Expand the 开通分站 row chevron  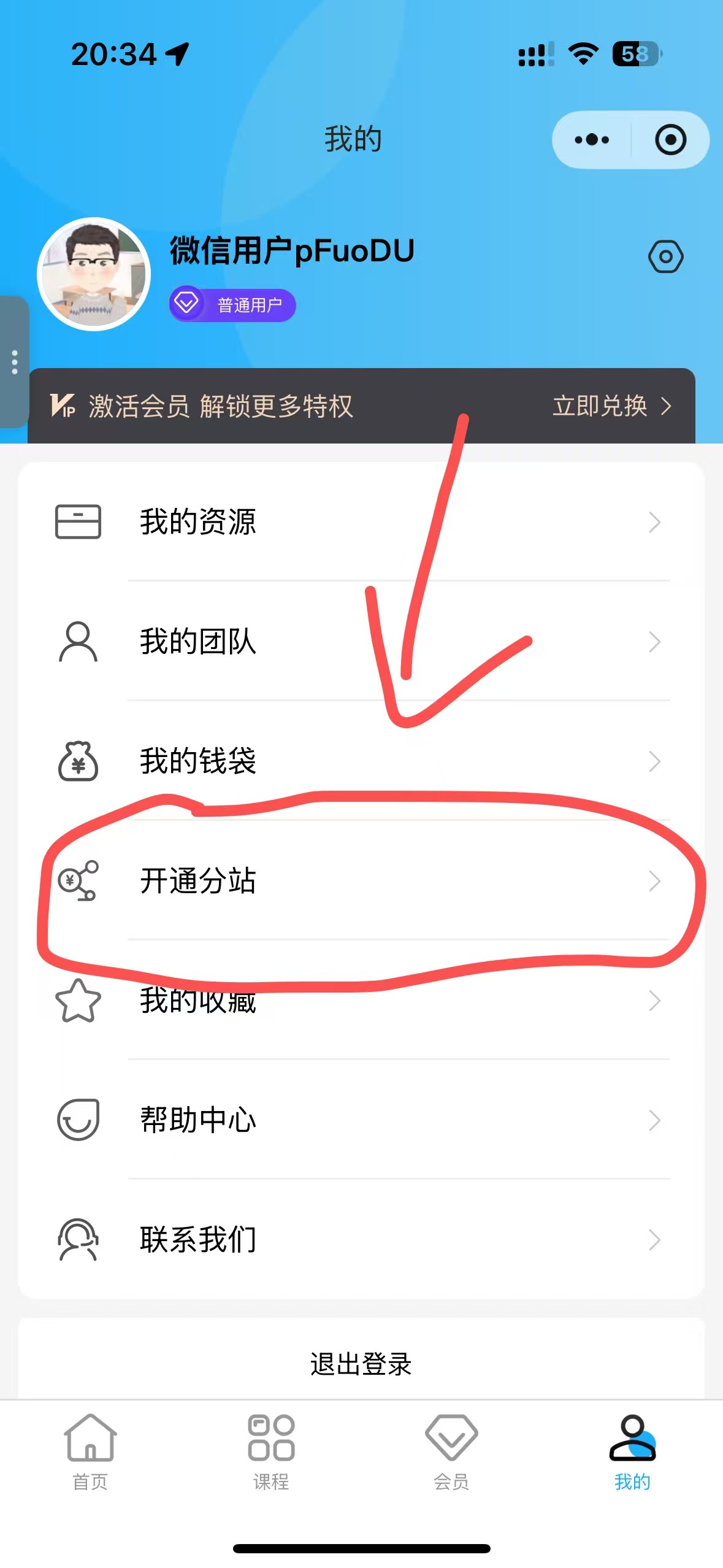tap(655, 882)
